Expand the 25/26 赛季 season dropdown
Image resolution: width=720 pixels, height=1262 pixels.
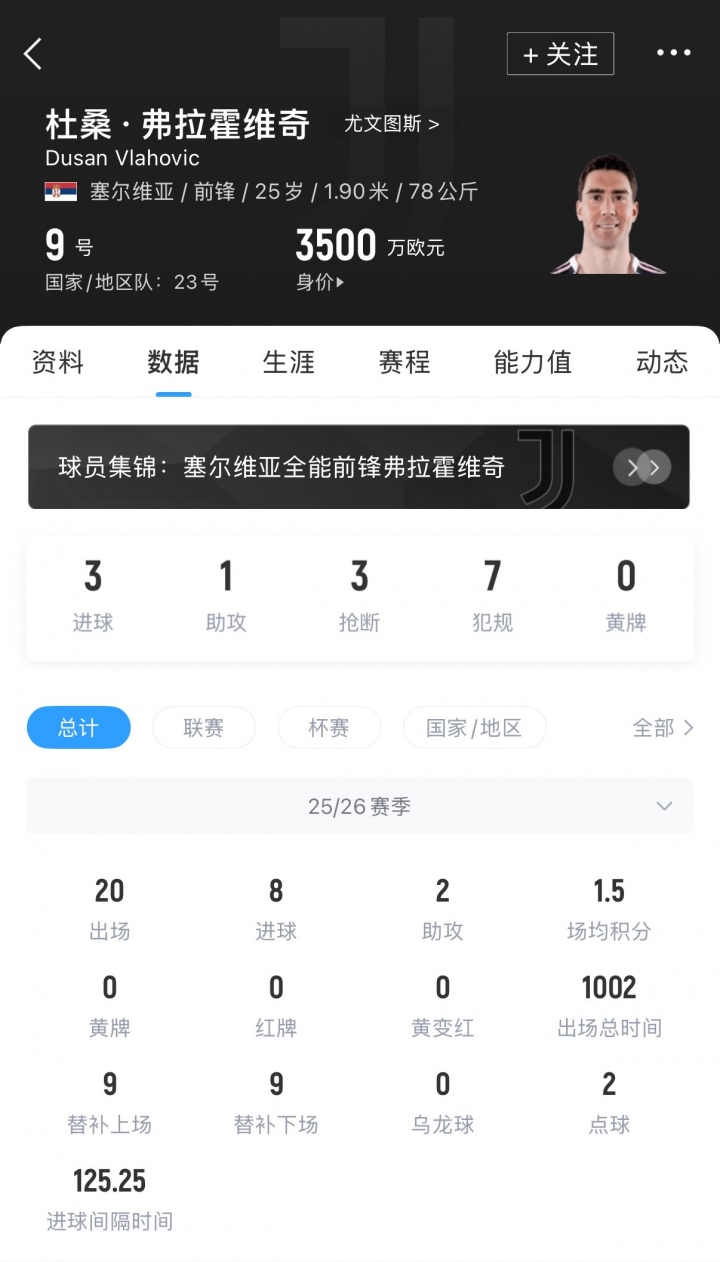(x=360, y=806)
